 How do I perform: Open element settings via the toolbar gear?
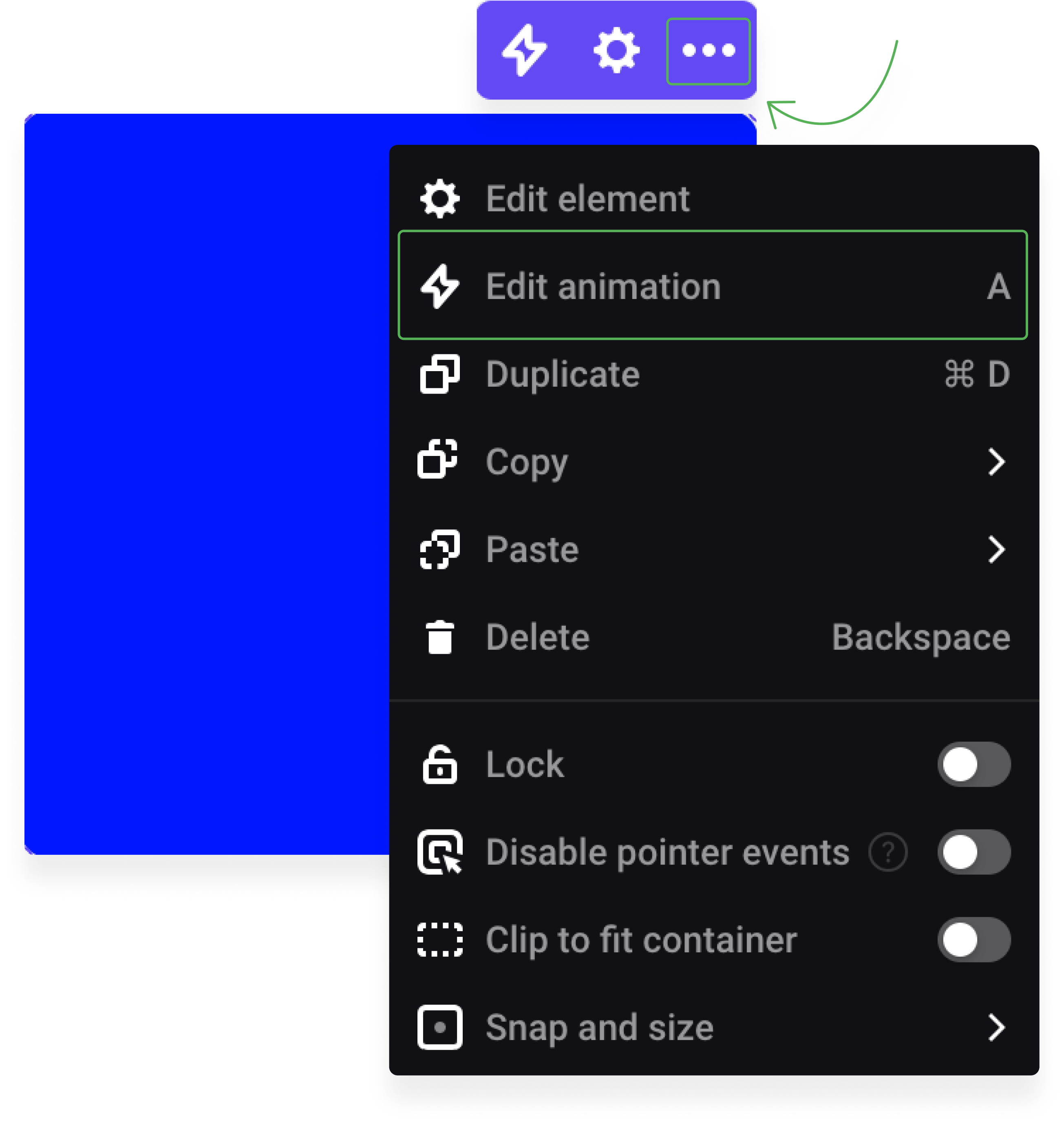616,50
